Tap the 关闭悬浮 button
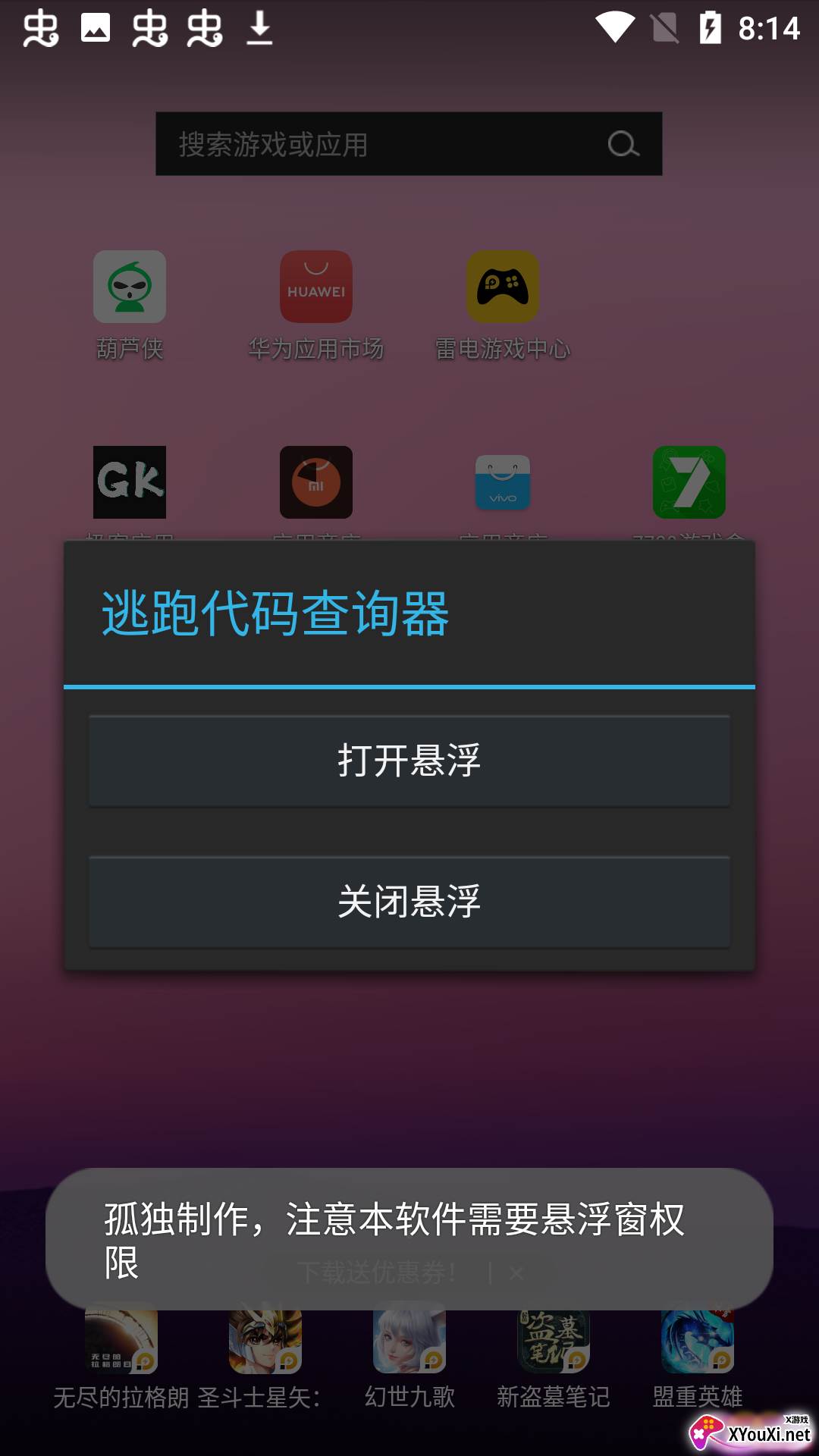Viewport: 819px width, 1456px height. point(409,902)
